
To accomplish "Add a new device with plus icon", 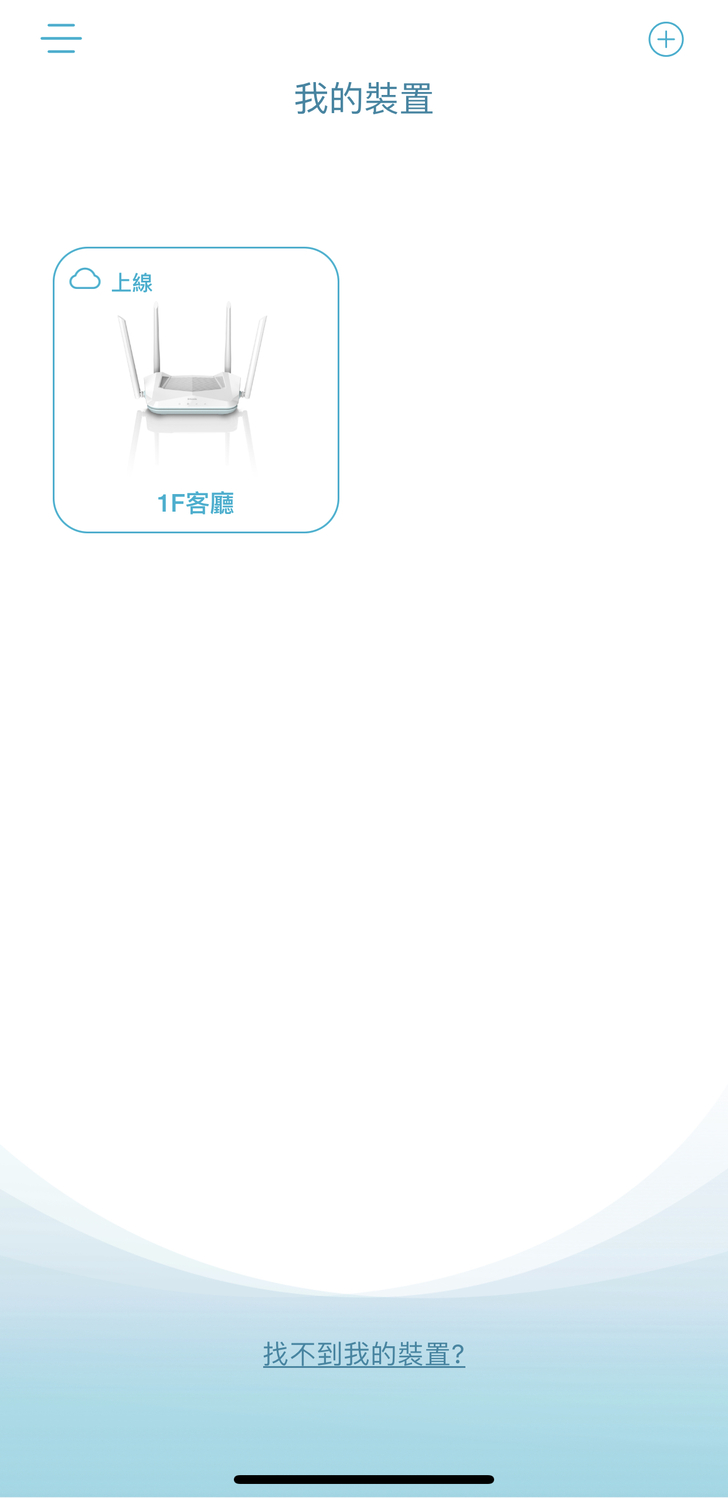I will click(666, 40).
